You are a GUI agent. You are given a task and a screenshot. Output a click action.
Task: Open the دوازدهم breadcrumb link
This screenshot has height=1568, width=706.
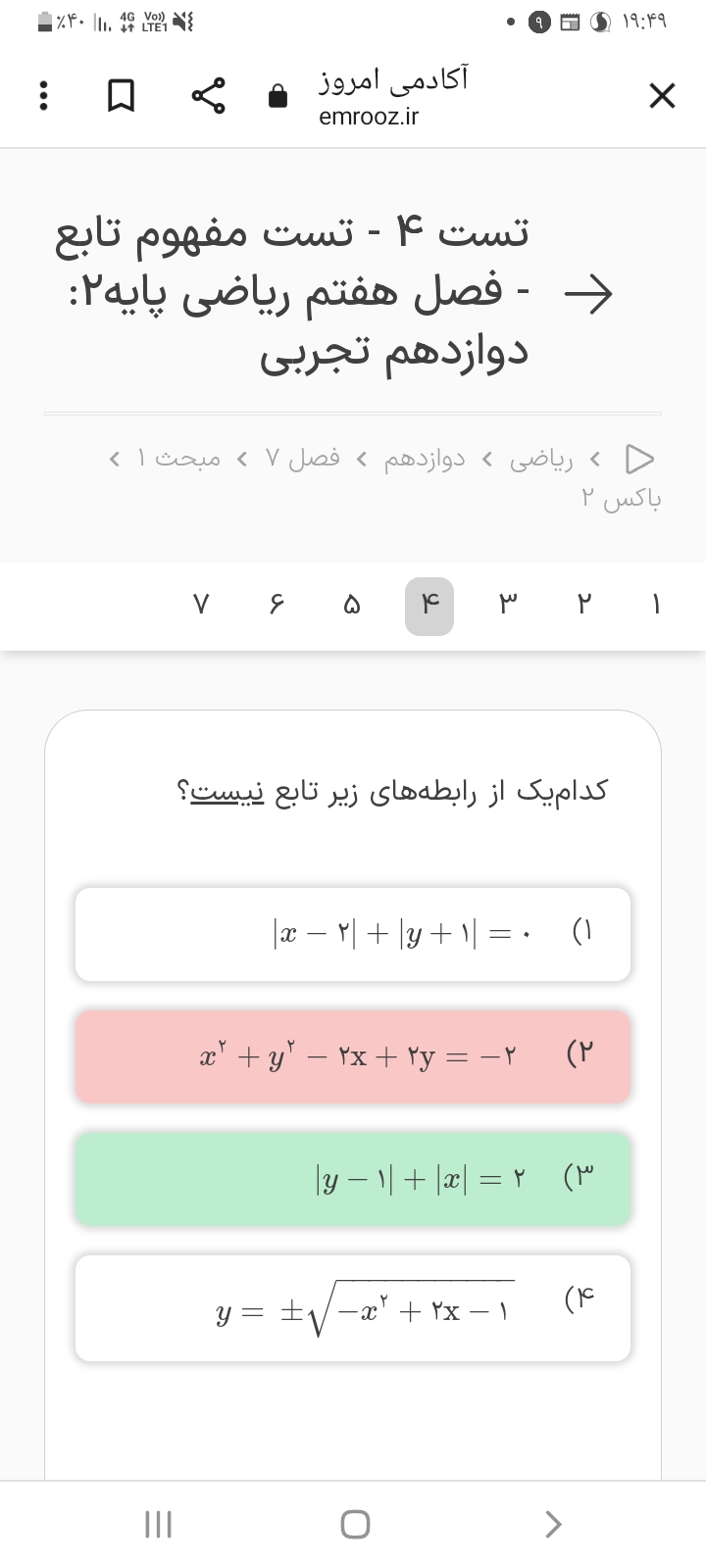[425, 459]
